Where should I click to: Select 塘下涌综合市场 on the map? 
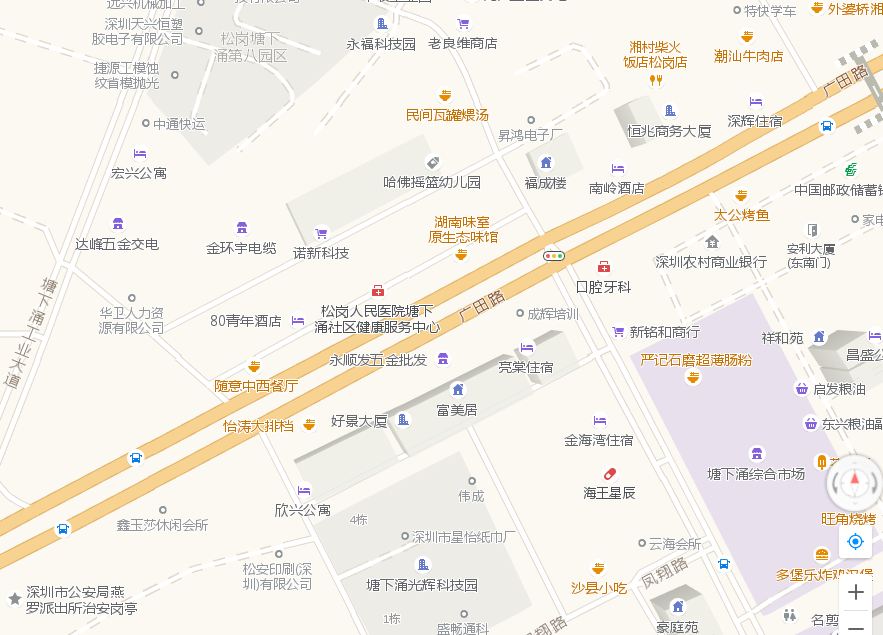(757, 454)
